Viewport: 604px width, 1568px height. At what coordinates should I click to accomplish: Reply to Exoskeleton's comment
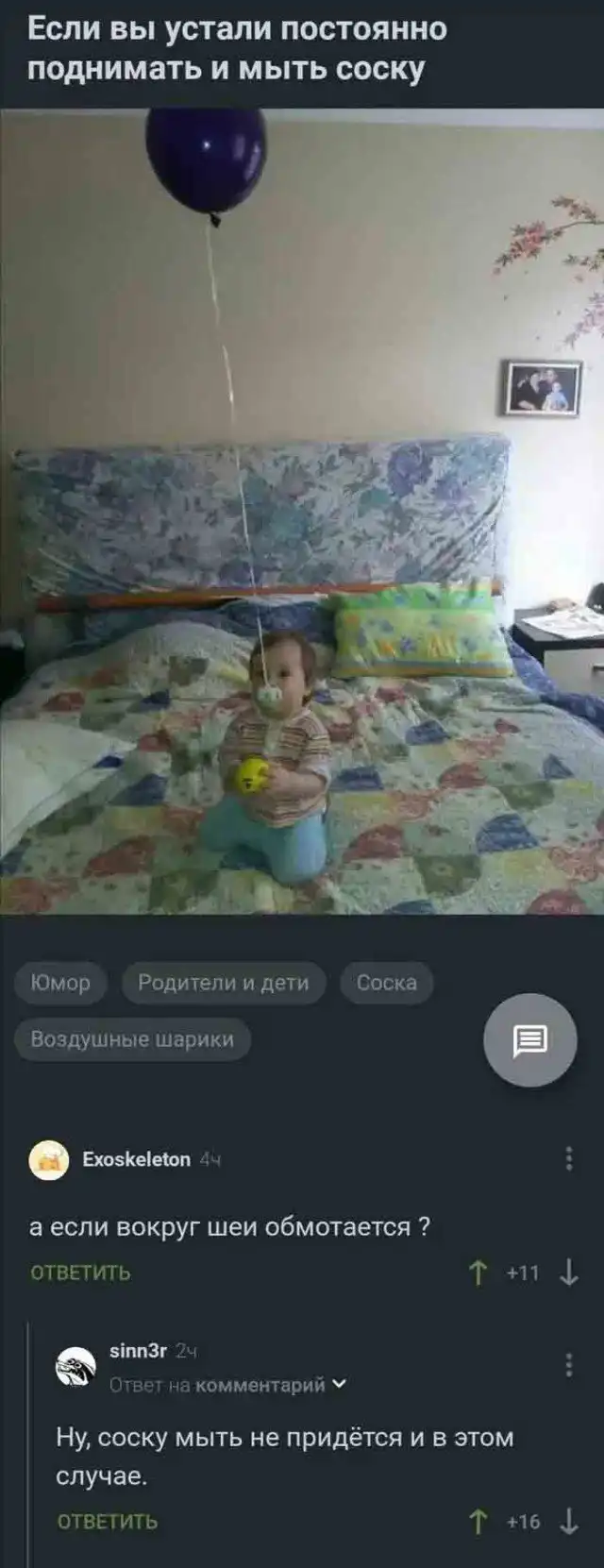[80, 1273]
